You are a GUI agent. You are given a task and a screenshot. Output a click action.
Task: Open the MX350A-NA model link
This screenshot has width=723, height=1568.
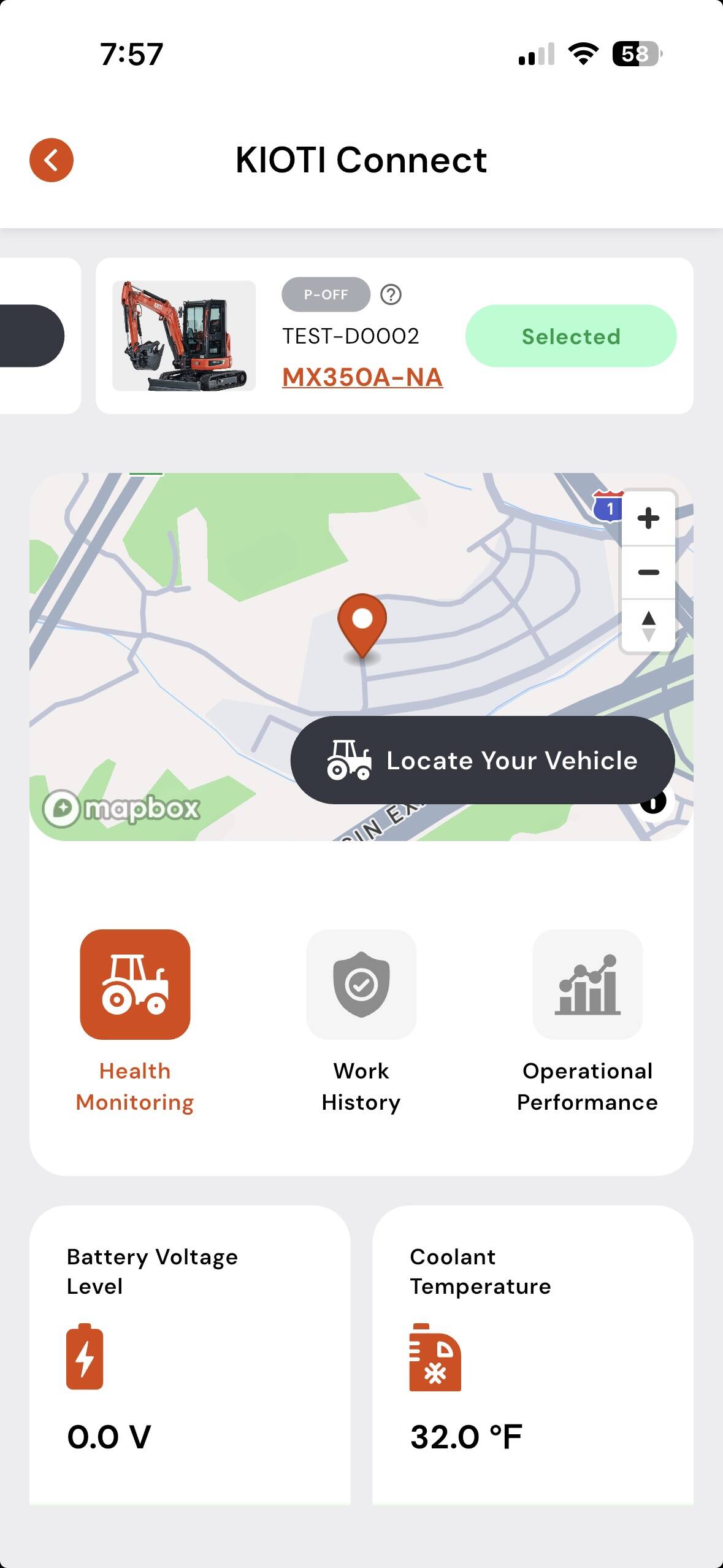tap(362, 377)
